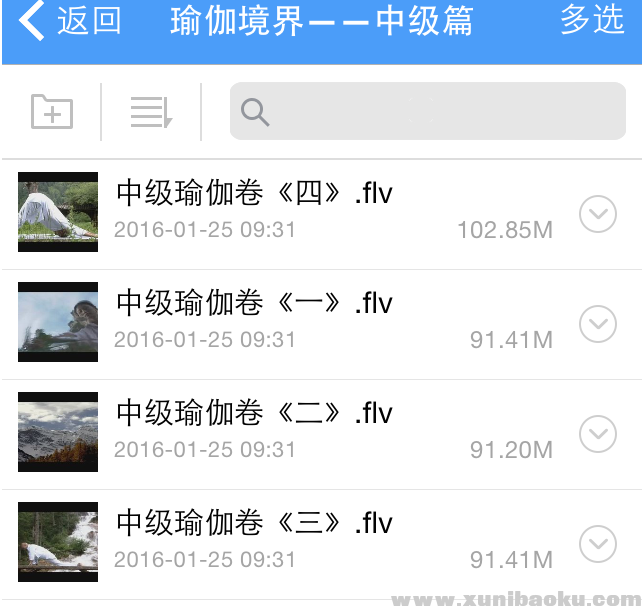This screenshot has width=644, height=612.
Task: Go back using the 返回 button
Action: [70, 22]
